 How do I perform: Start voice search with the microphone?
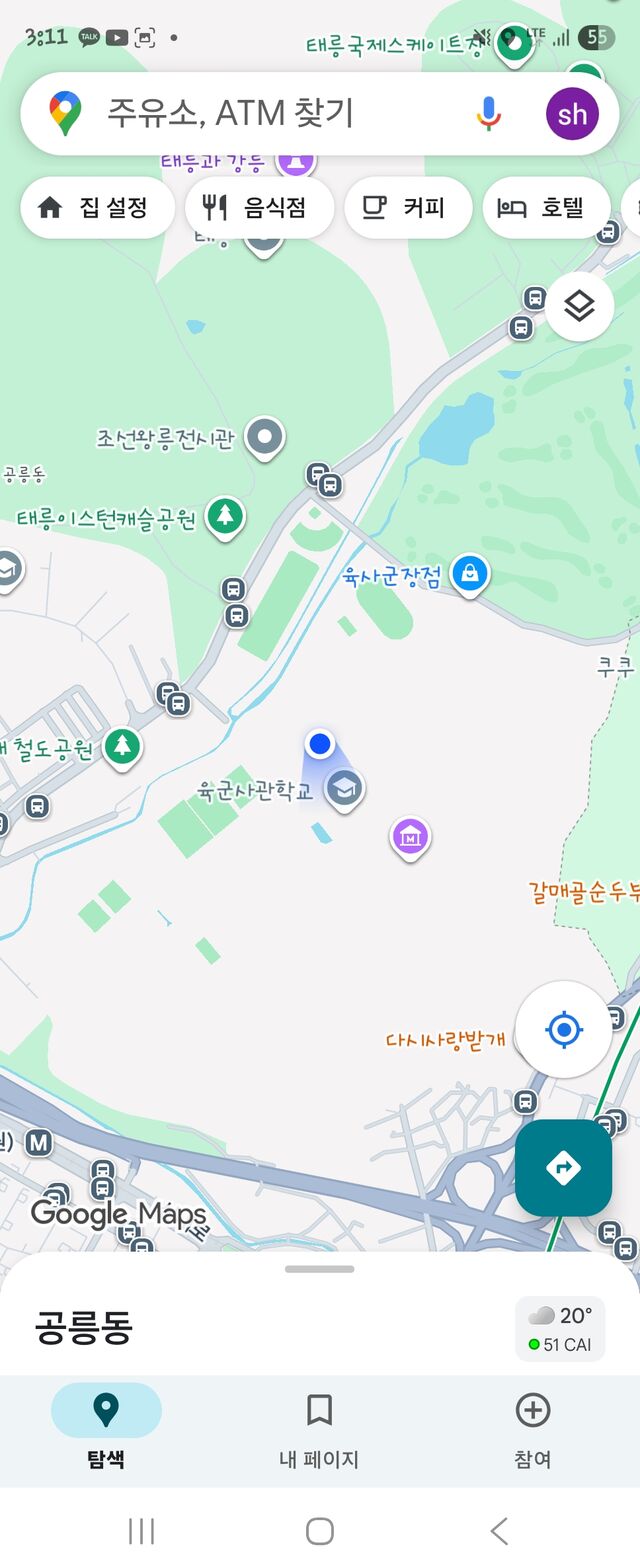click(488, 113)
